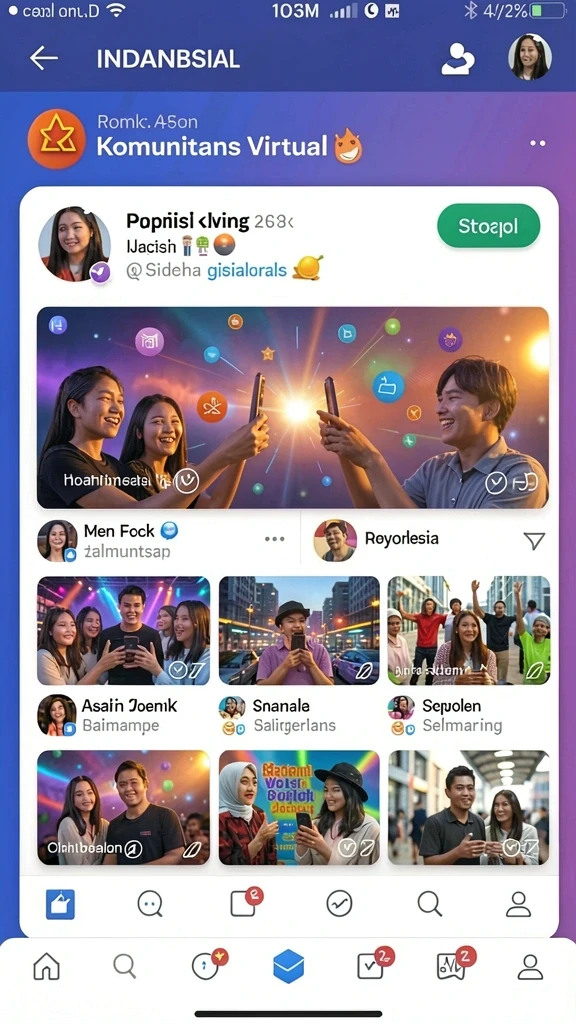Open Asain Joenik's concert group photo
Viewport: 576px width, 1024px height.
point(123,630)
